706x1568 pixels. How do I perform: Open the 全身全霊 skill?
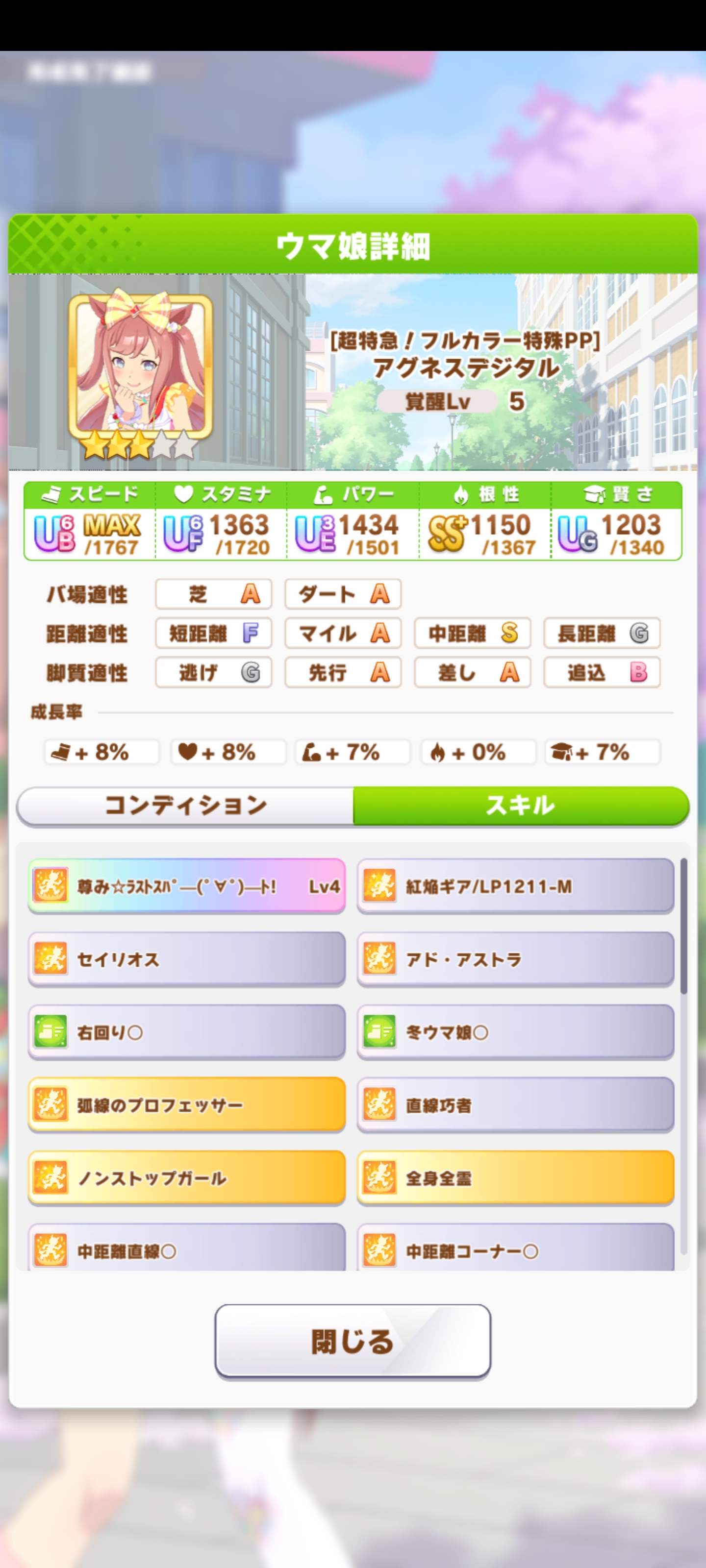[515, 1178]
